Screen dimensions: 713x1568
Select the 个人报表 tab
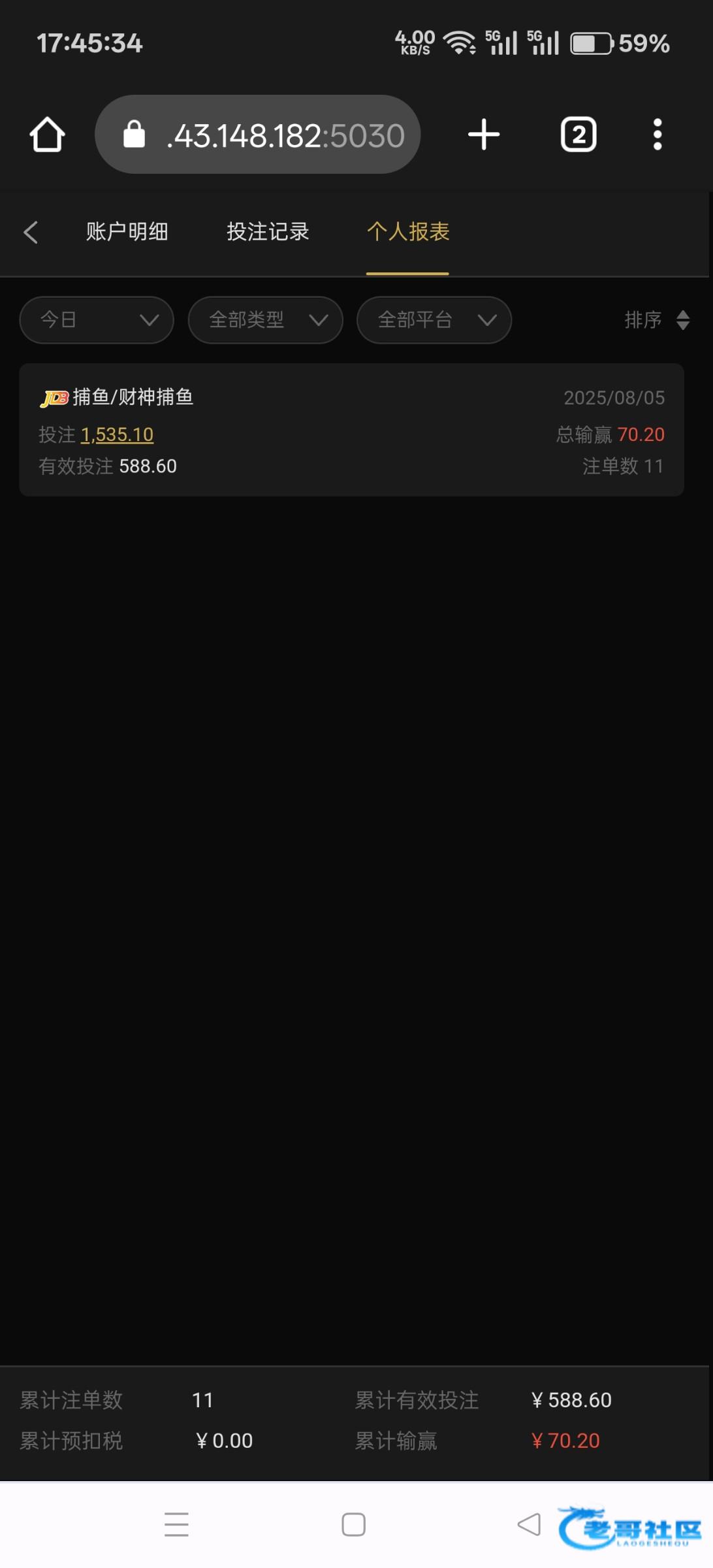coord(408,232)
